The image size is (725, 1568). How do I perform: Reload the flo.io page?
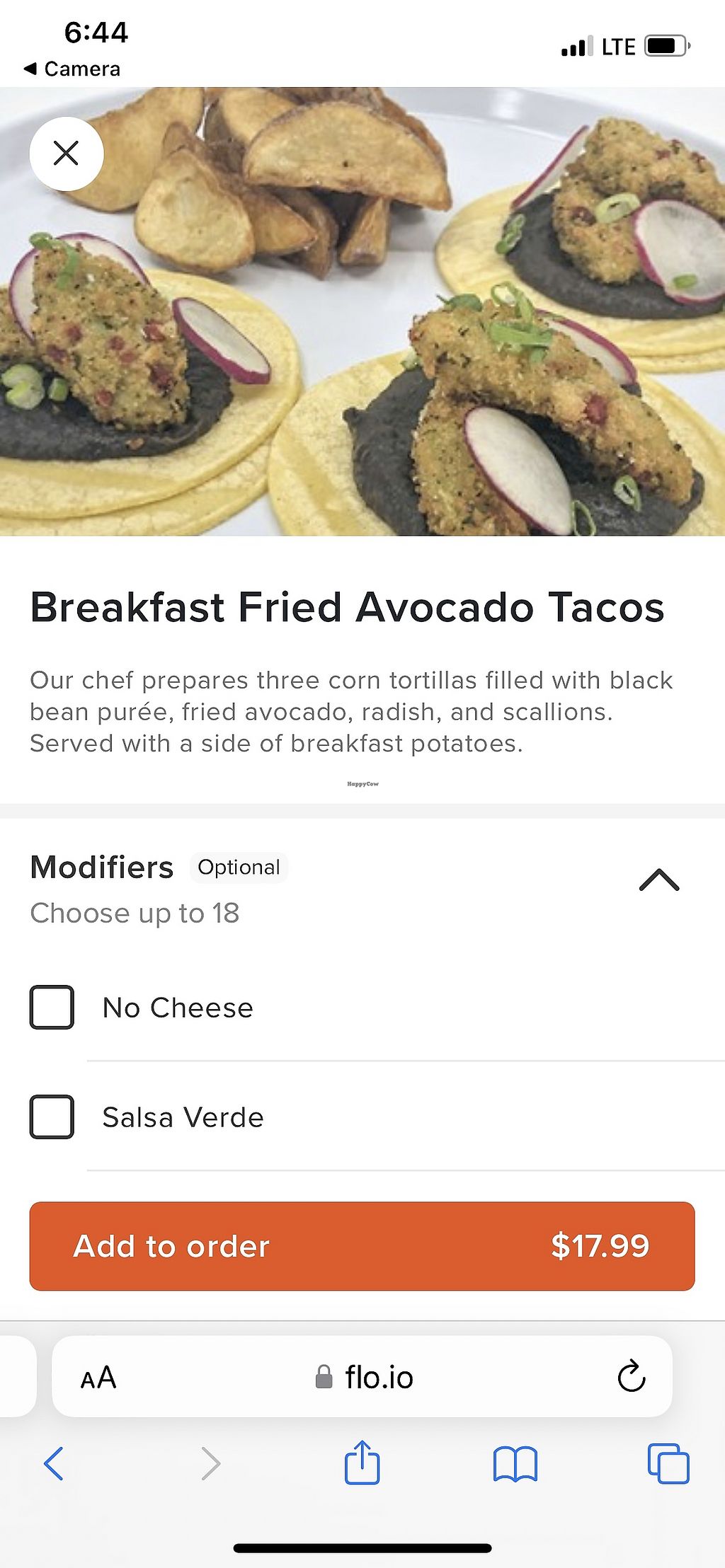(631, 1377)
